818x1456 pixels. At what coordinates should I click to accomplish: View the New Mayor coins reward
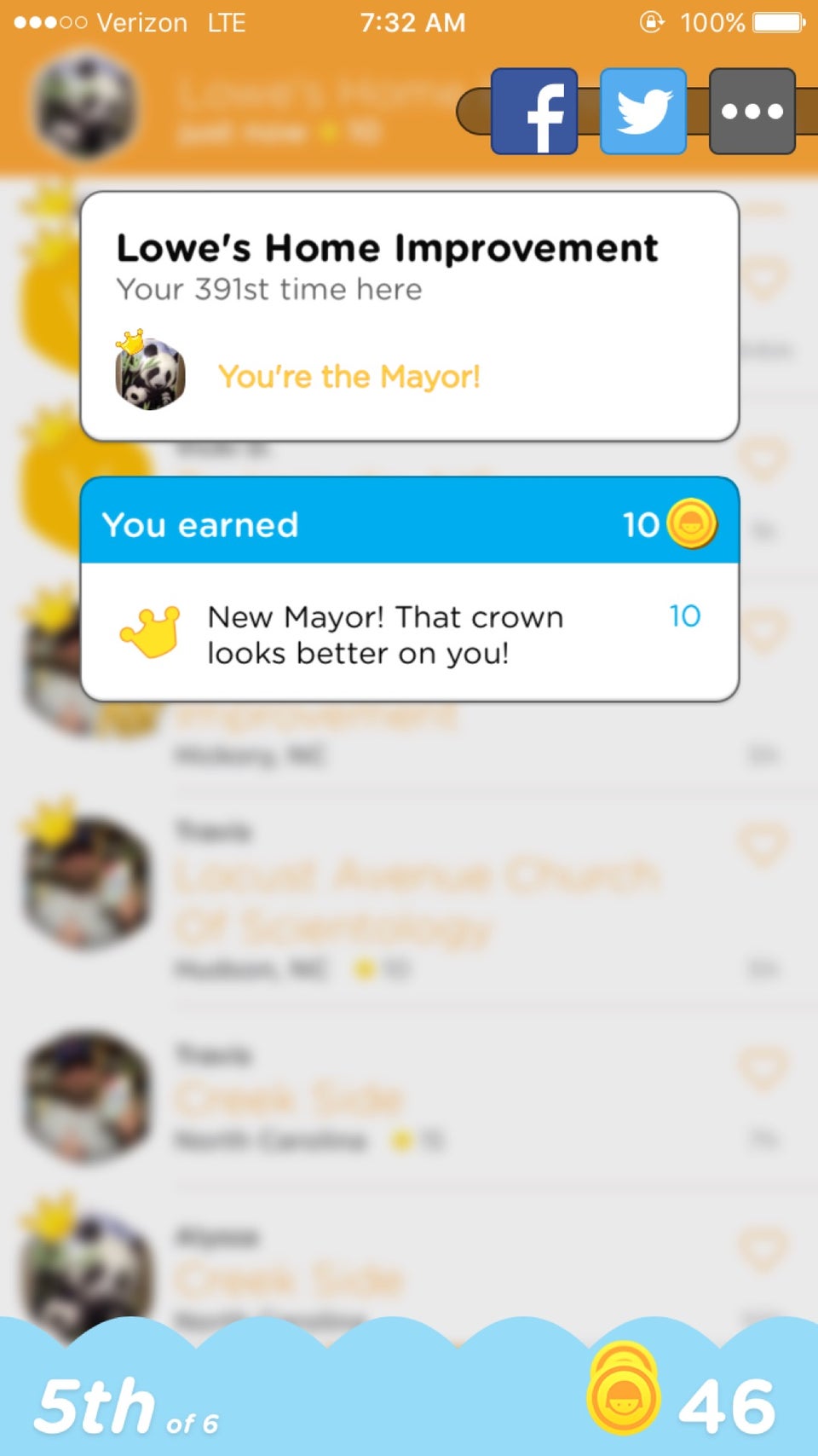click(409, 633)
